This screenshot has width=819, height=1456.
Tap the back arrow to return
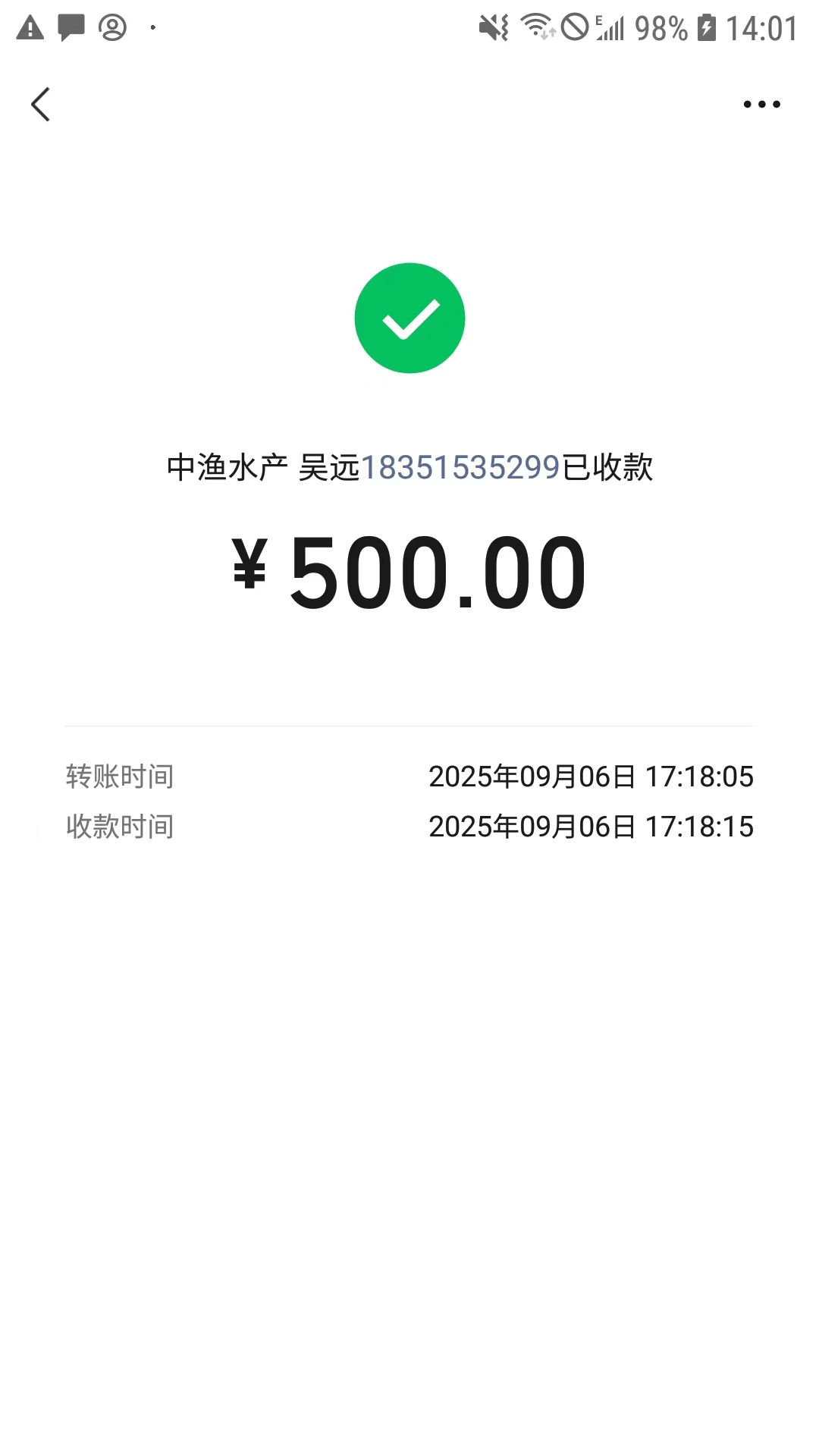point(41,104)
